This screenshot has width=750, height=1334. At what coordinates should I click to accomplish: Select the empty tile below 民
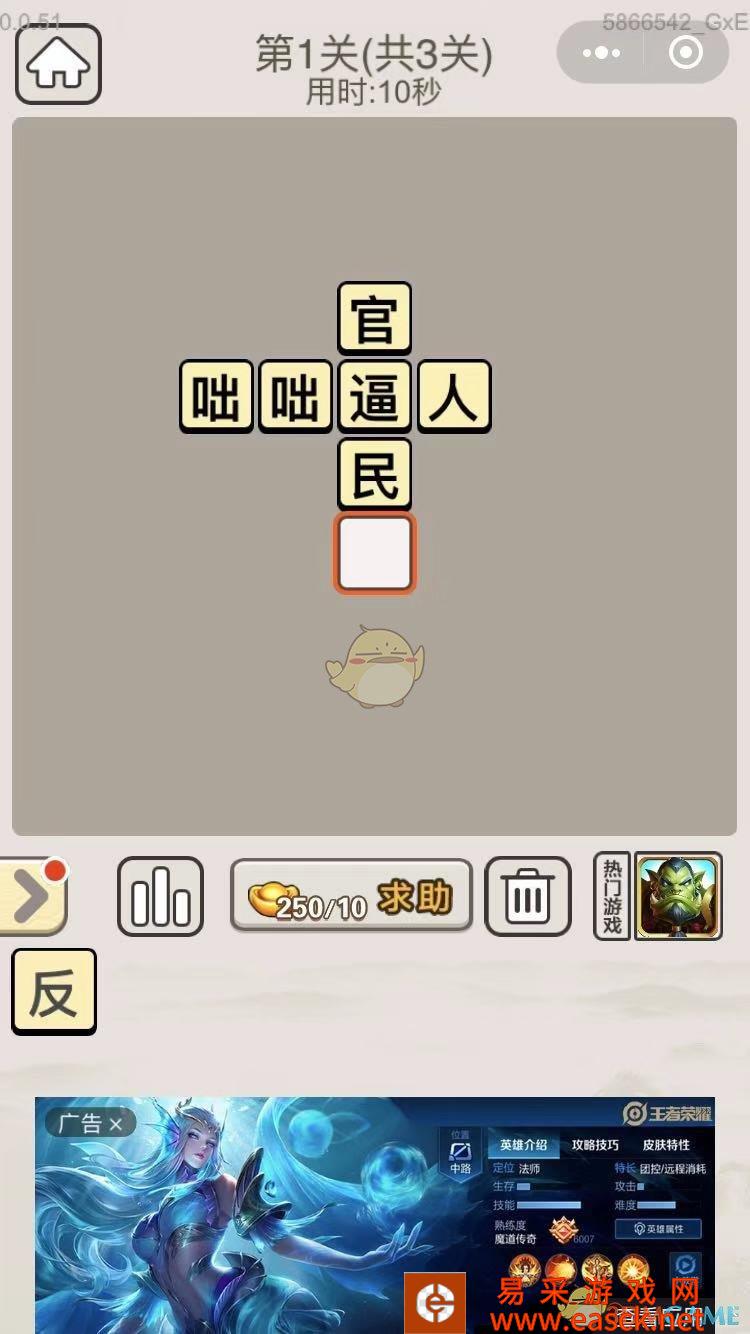[375, 553]
